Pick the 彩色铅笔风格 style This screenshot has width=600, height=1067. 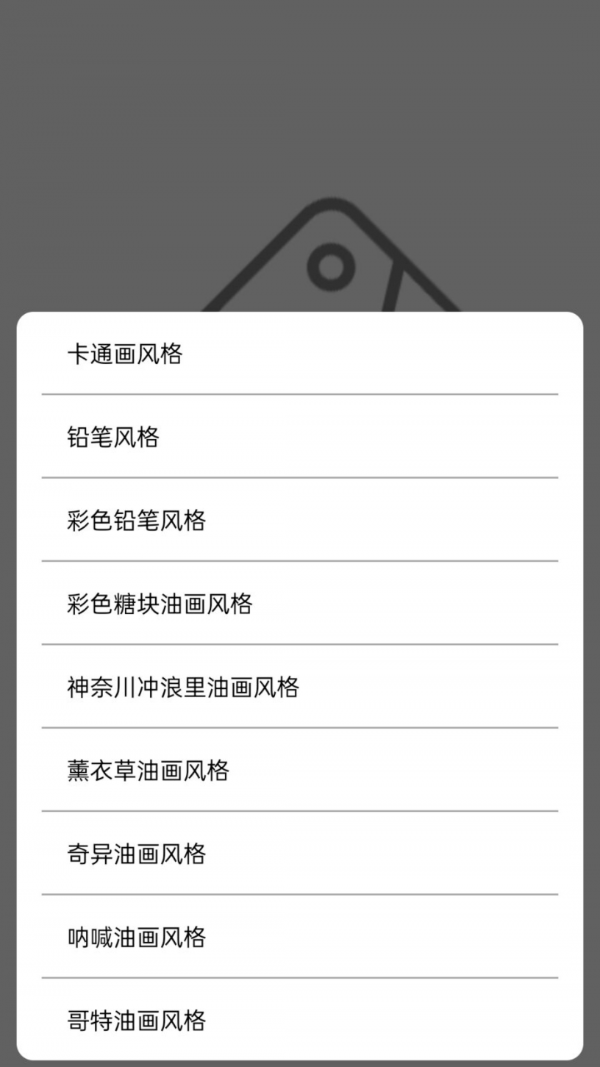coord(136,520)
